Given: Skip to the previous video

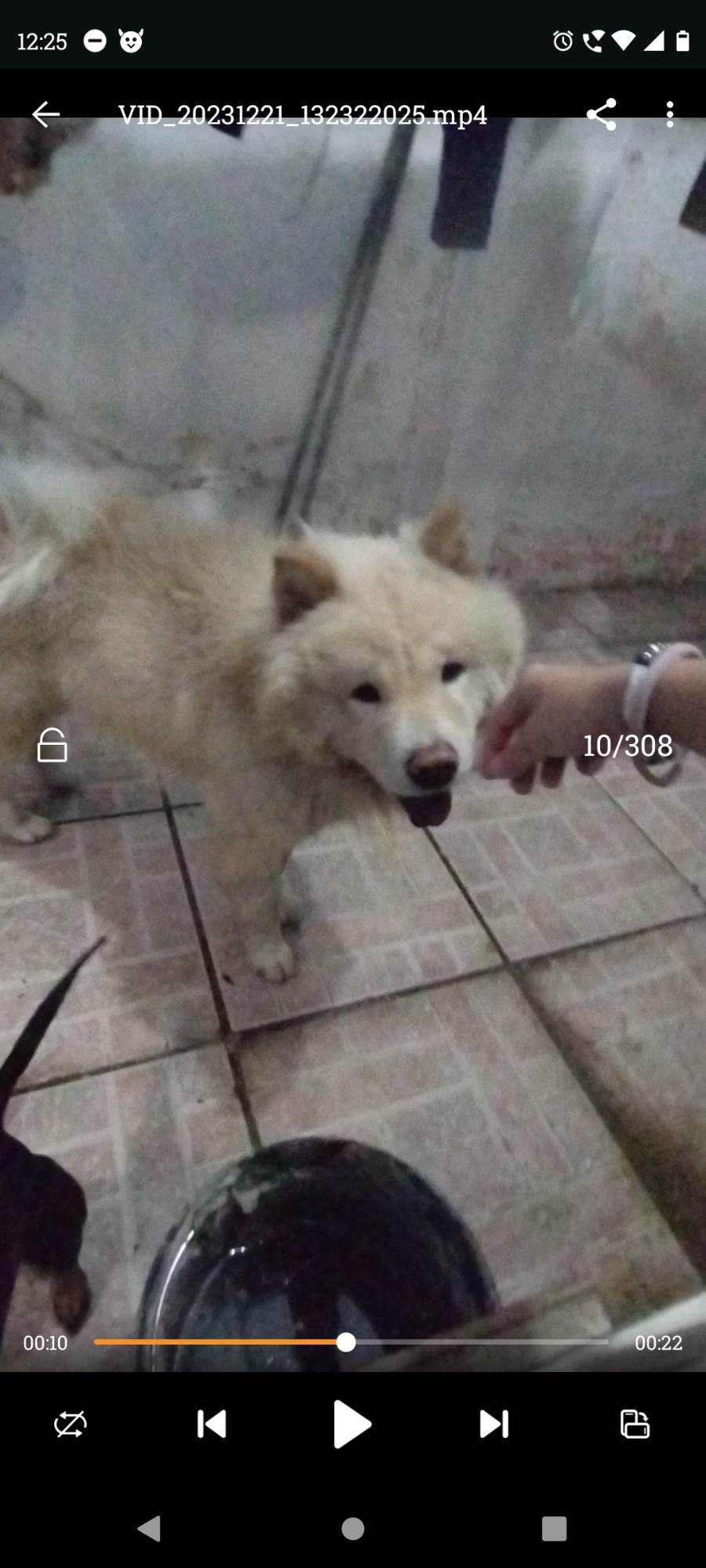Looking at the screenshot, I should click(x=212, y=1424).
